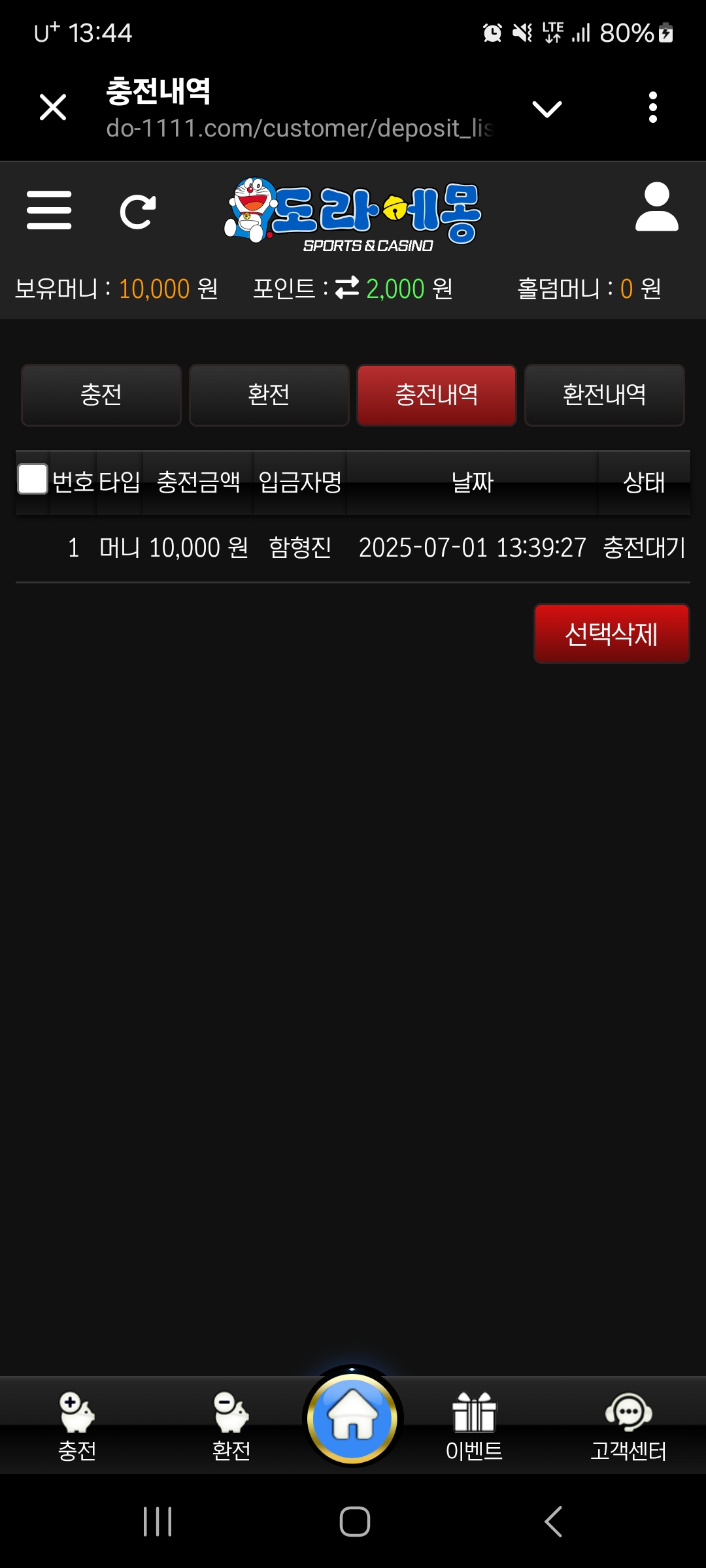Open the hamburger drawer menu
The image size is (706, 1568).
49,210
